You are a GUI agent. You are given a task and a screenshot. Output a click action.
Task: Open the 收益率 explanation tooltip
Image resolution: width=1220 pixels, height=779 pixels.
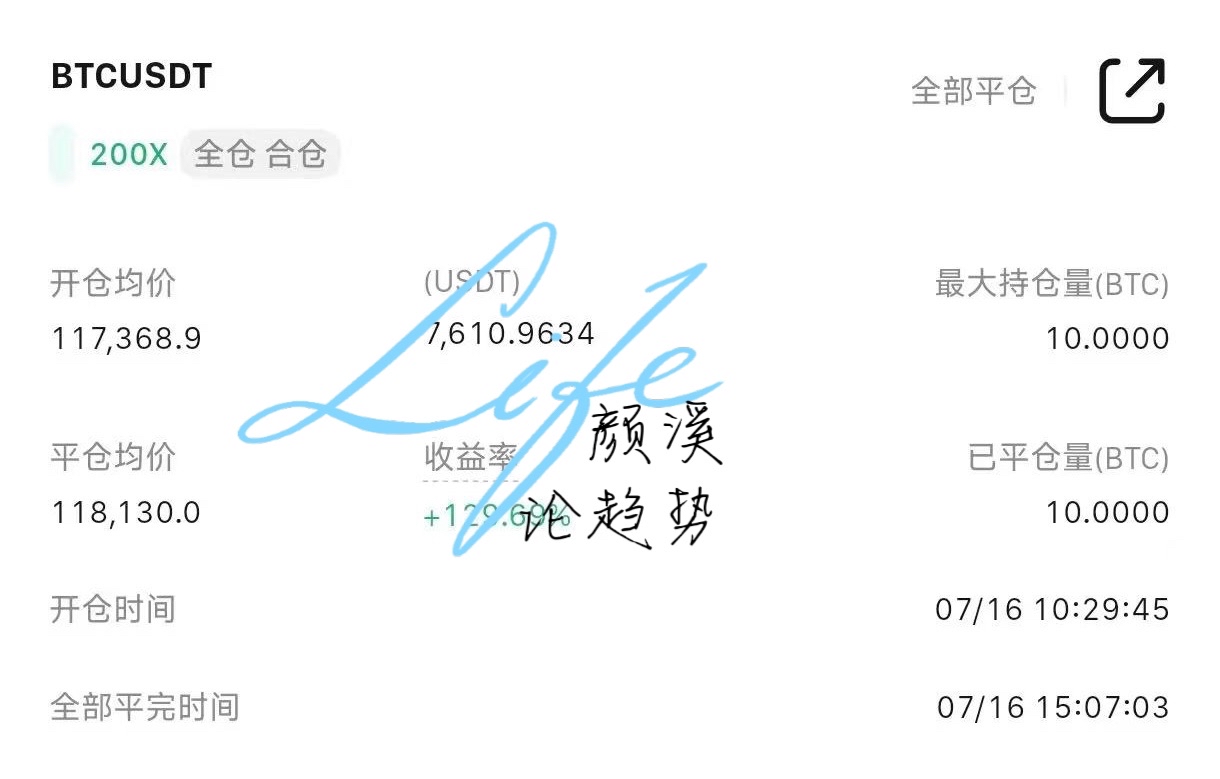[x=468, y=460]
